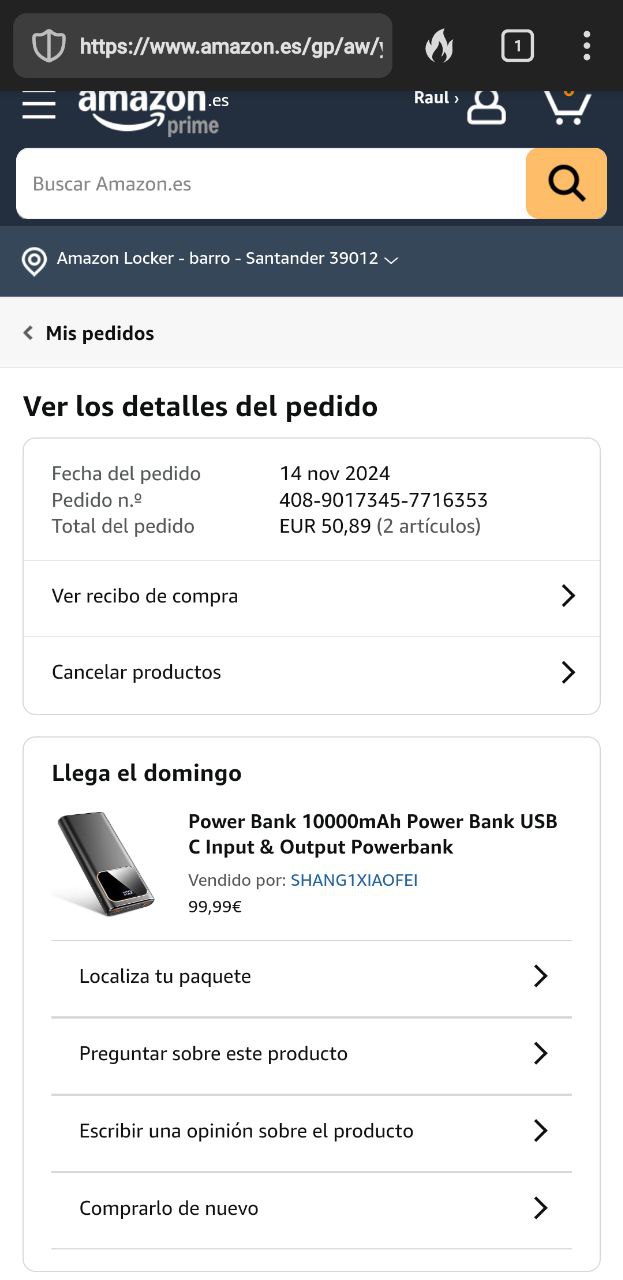
Task: Tap the browser fire clear-data icon
Action: coord(439,46)
